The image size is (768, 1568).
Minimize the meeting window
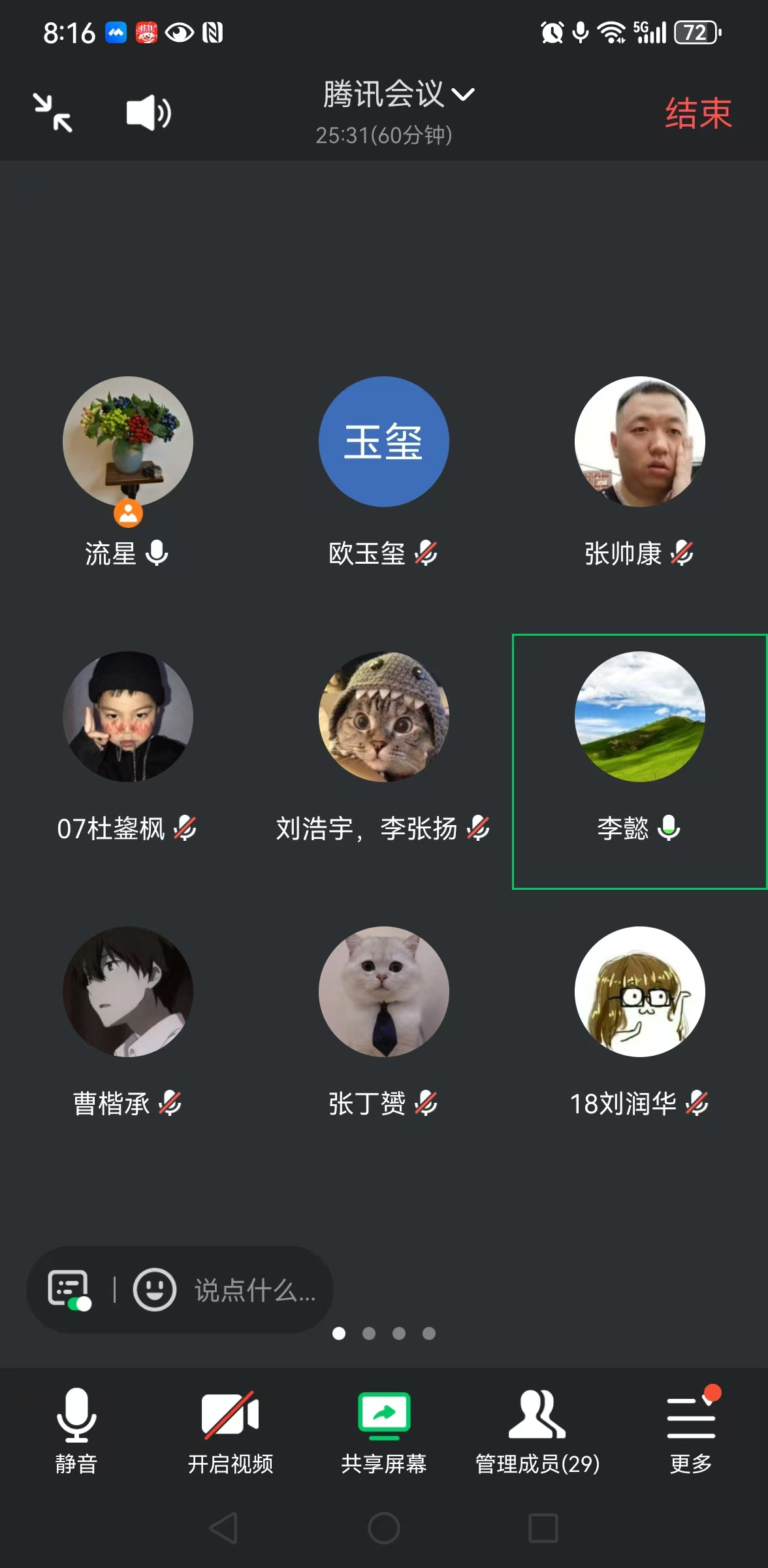pyautogui.click(x=53, y=113)
